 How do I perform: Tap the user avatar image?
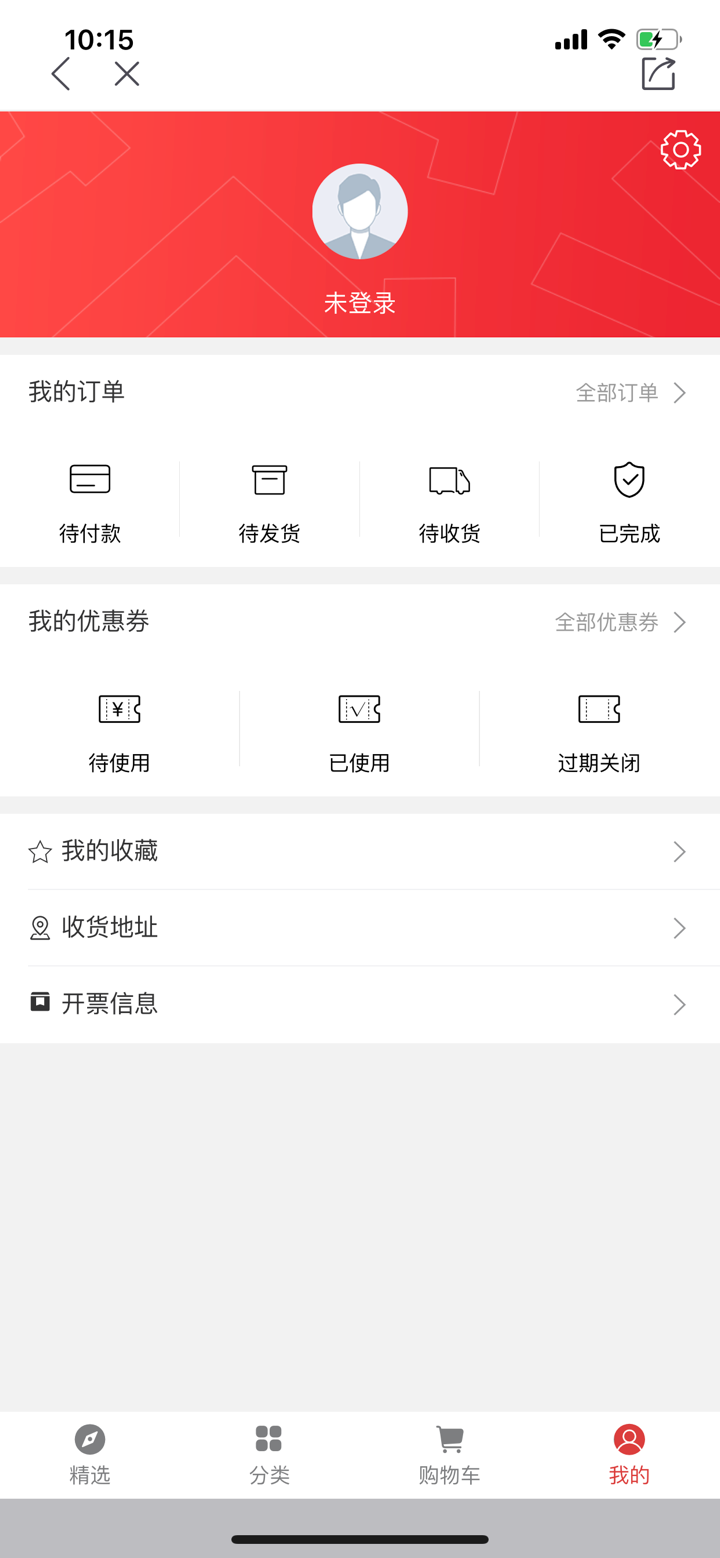(x=360, y=210)
